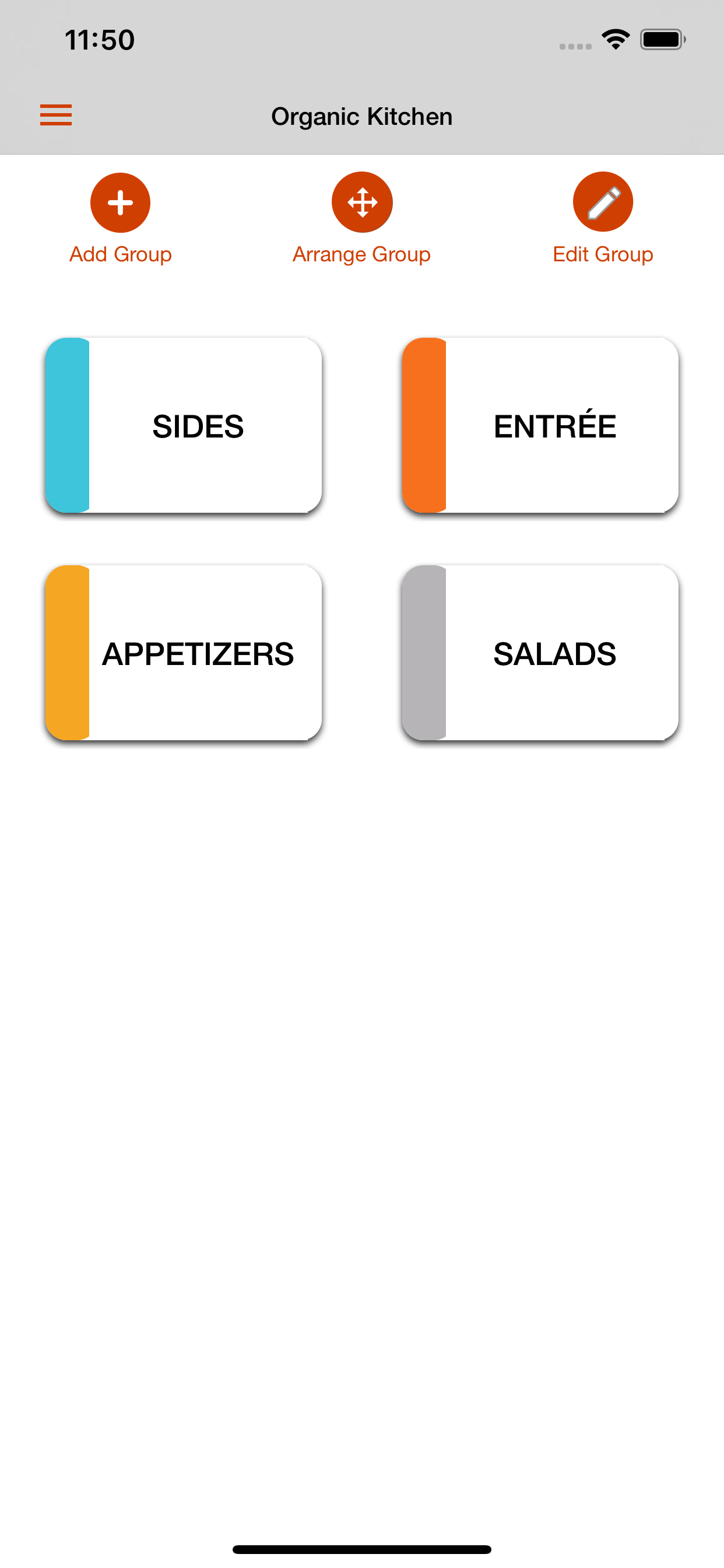Viewport: 724px width, 1568px height.
Task: Tap the Add Group button
Action: point(121,219)
